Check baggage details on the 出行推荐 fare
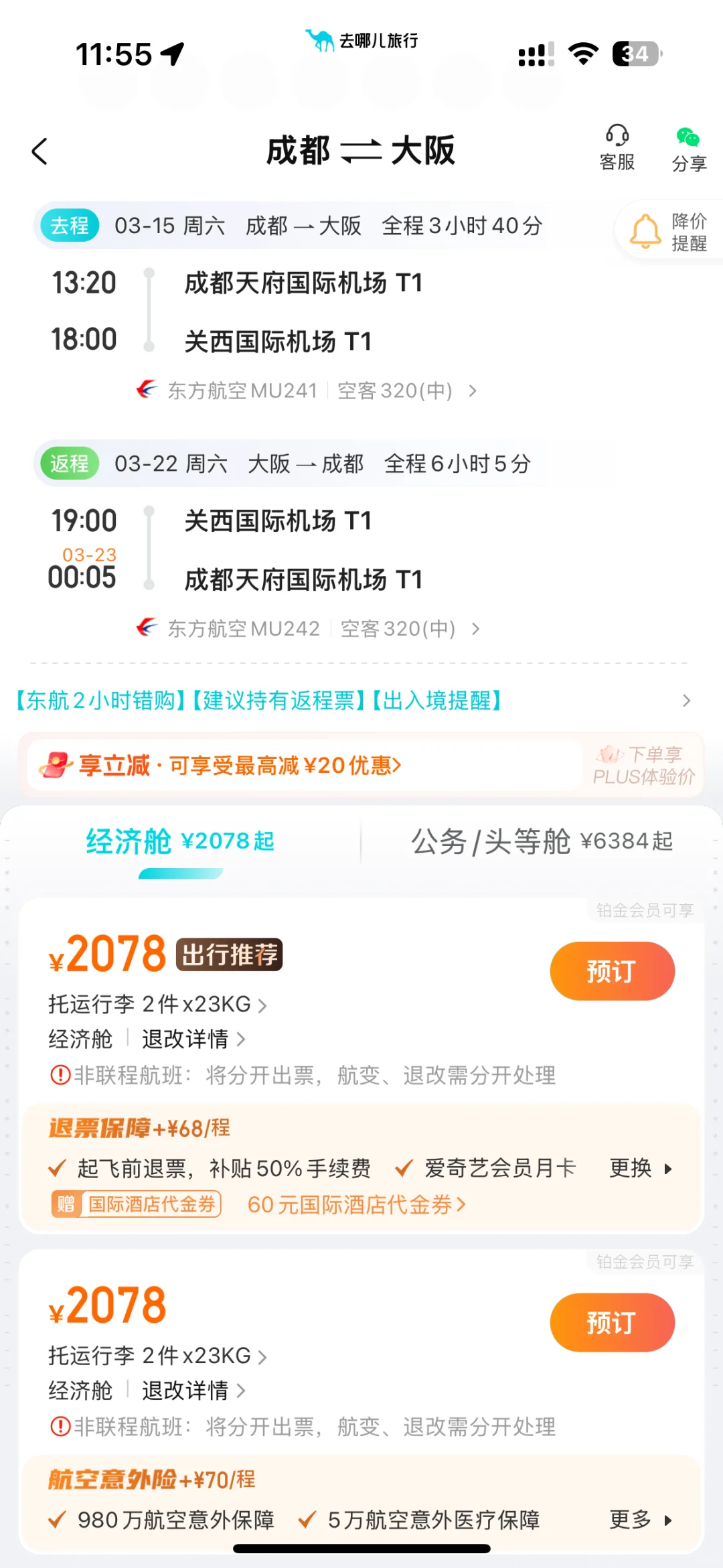Image resolution: width=723 pixels, height=1568 pixels. click(158, 1004)
